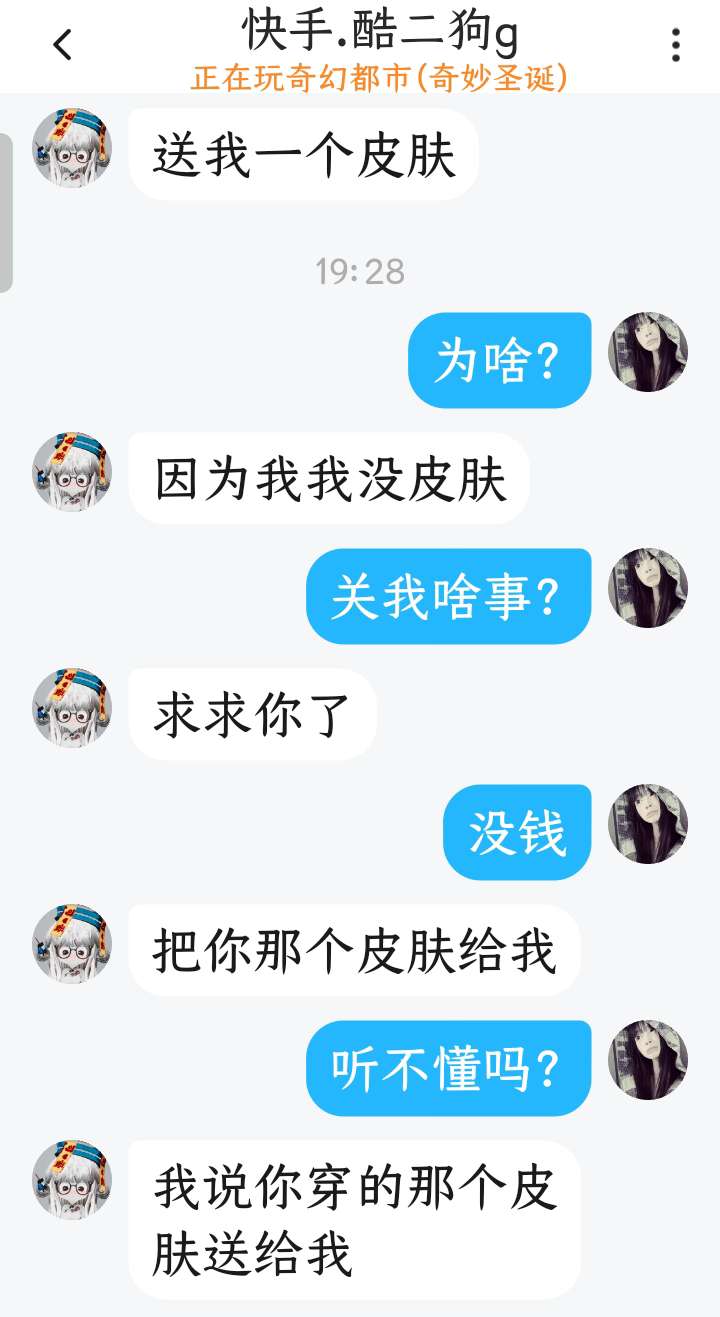Viewport: 720px width, 1317px height.
Task: Go back using the top-left arrow
Action: pyautogui.click(x=63, y=45)
